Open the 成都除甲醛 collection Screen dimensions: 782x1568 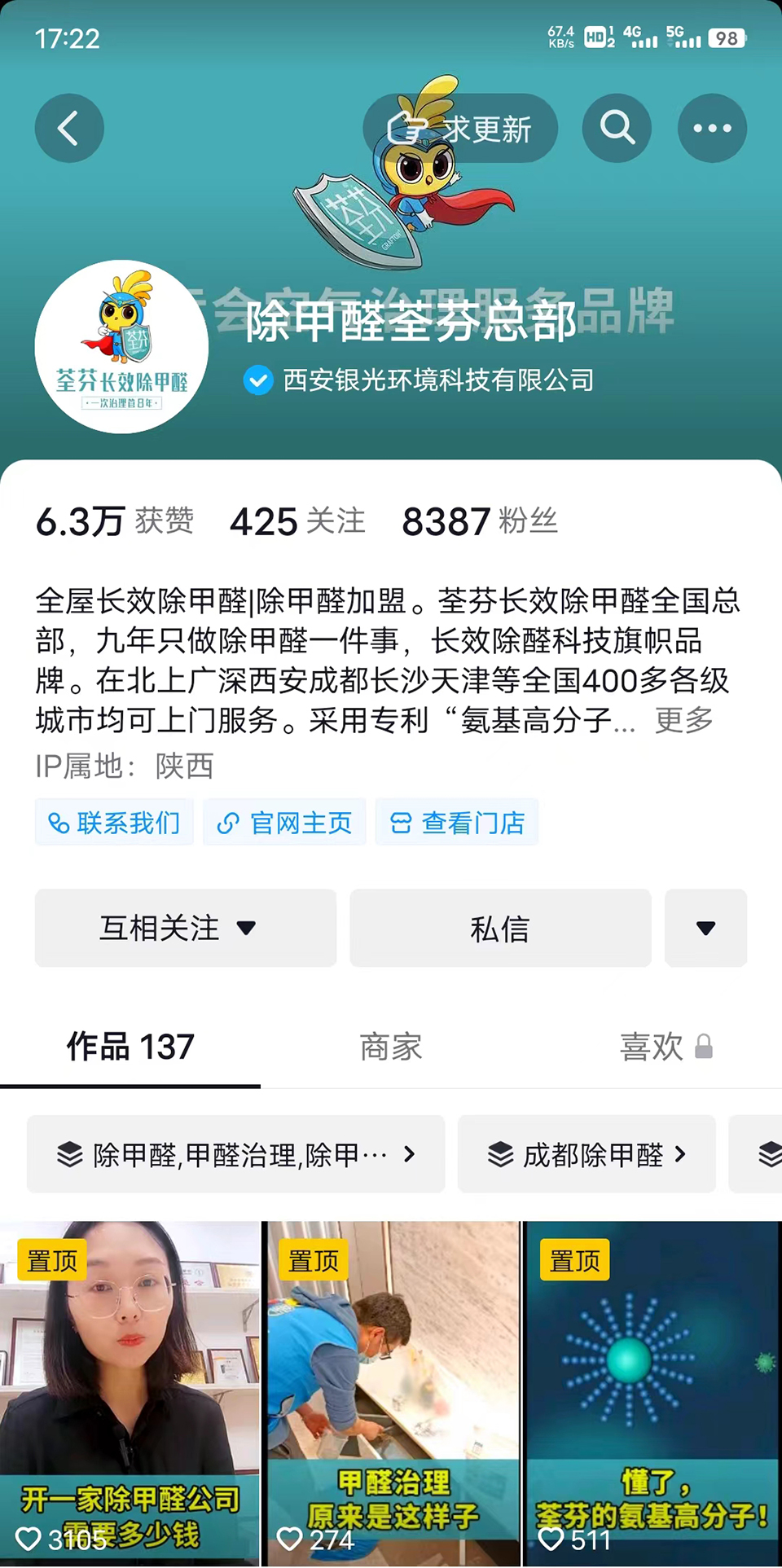tap(586, 1154)
